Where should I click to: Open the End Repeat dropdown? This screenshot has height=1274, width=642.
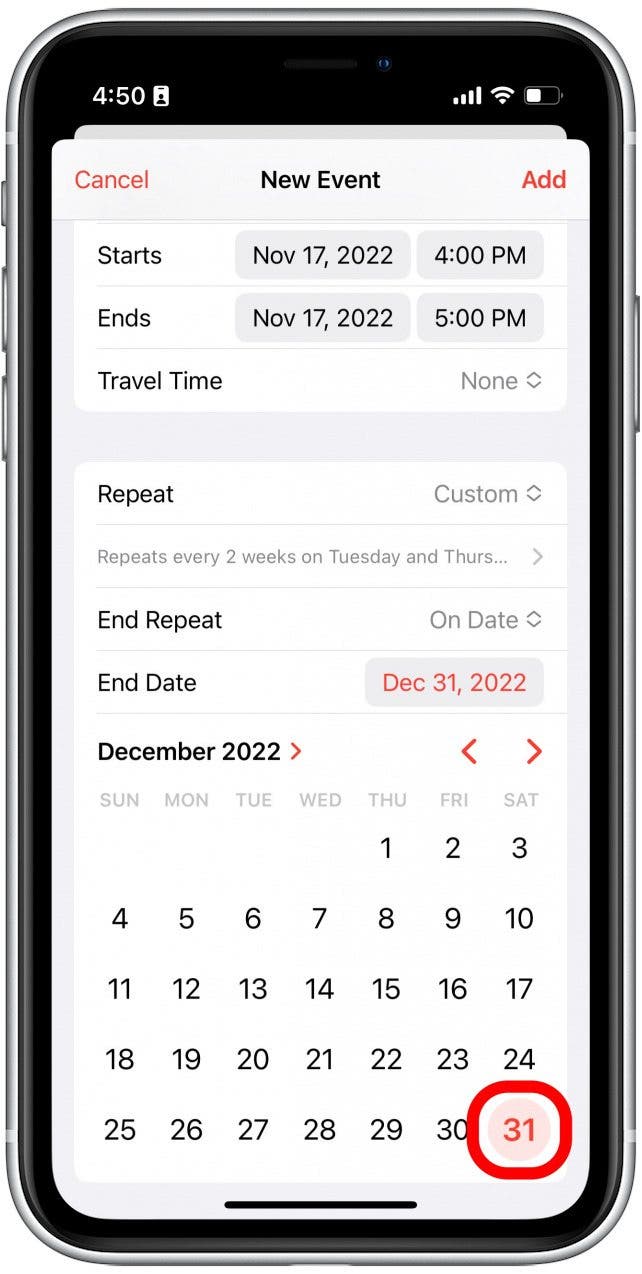(486, 620)
